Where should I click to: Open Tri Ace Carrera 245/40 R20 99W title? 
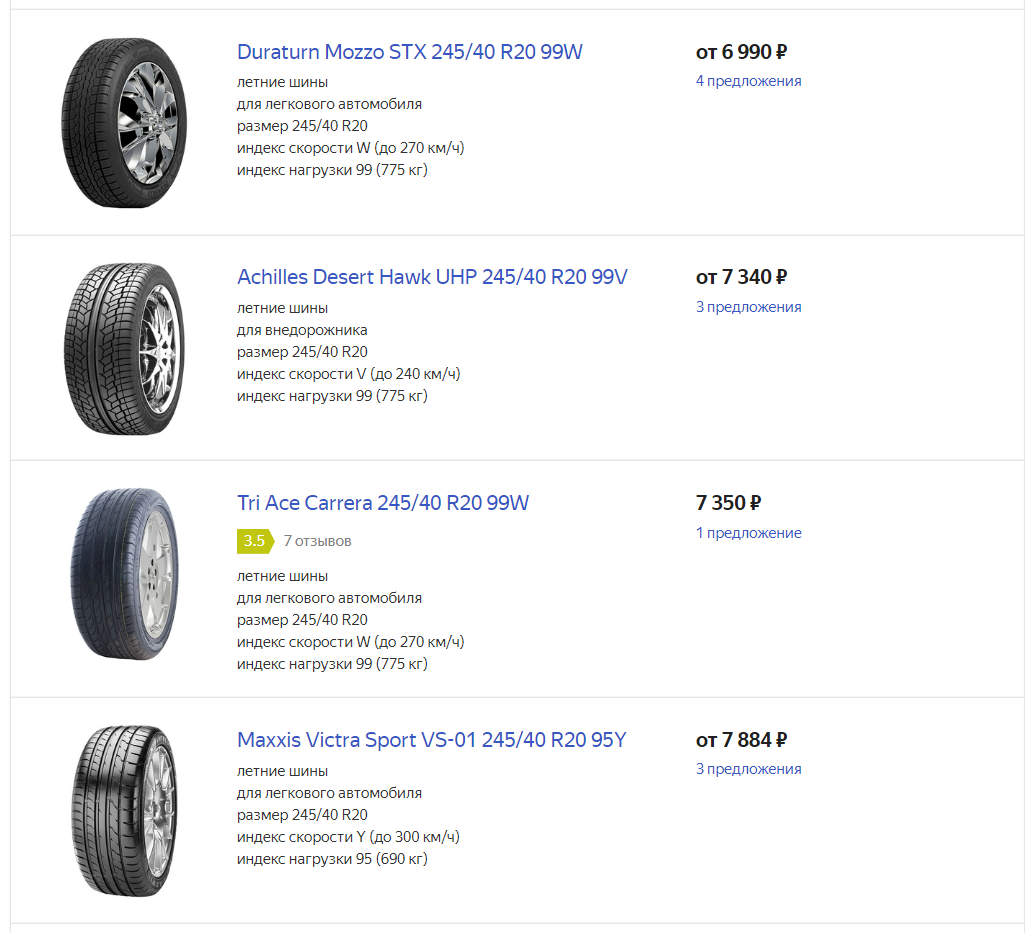tap(383, 503)
